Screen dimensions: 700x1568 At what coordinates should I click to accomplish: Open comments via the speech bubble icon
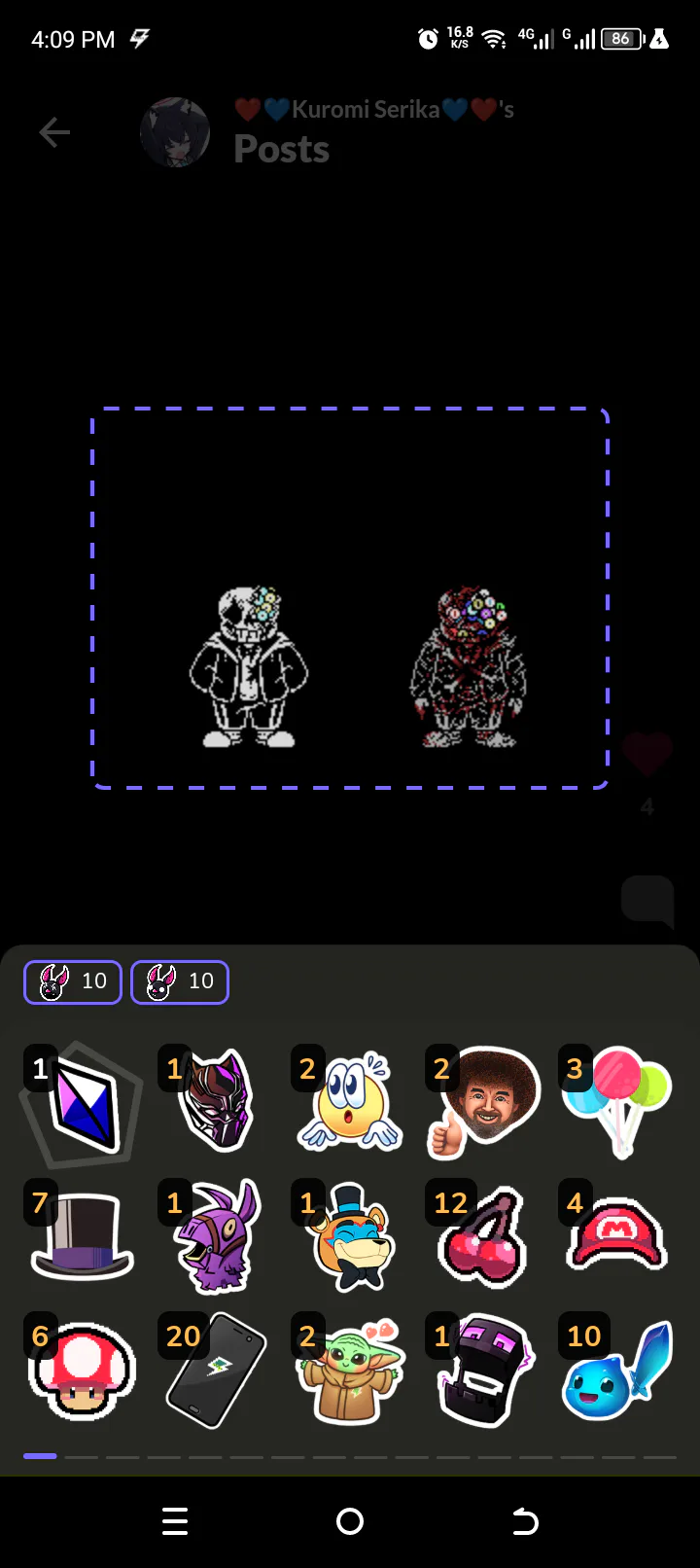(647, 899)
